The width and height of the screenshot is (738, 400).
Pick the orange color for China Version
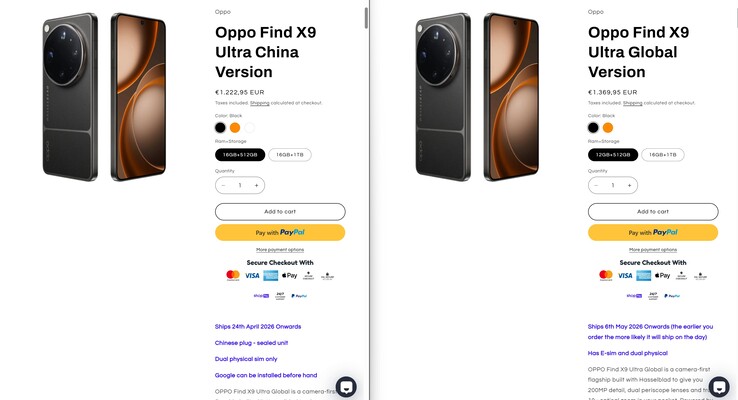click(235, 128)
